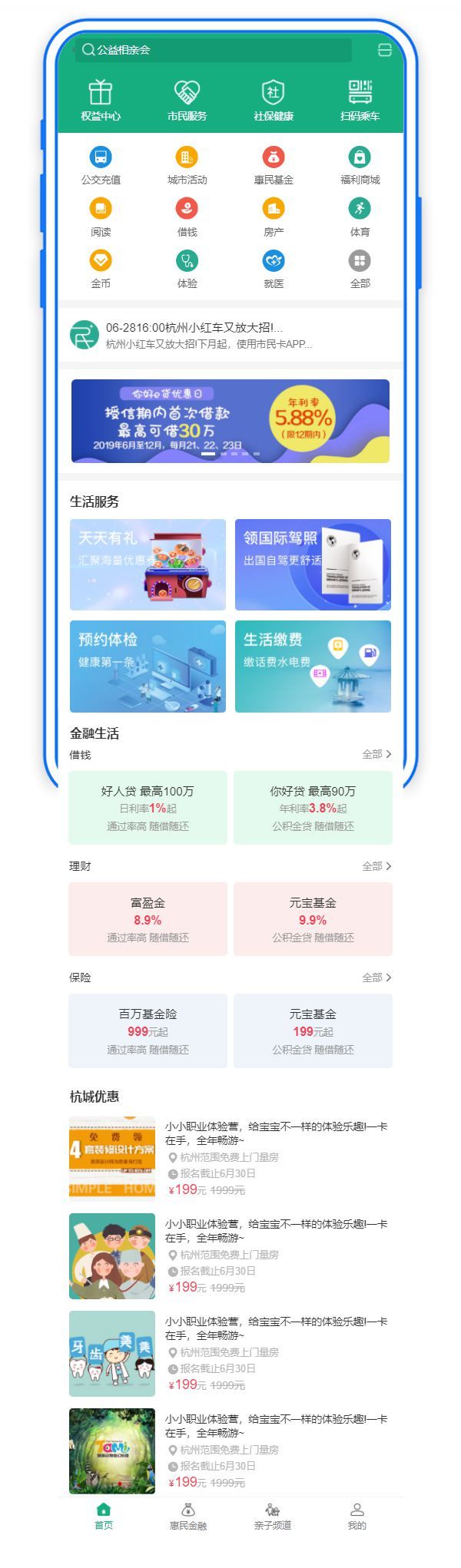Image resolution: width=461 pixels, height=1568 pixels.
Task: Open the 5.88% loan promotion banner
Action: 230,421
